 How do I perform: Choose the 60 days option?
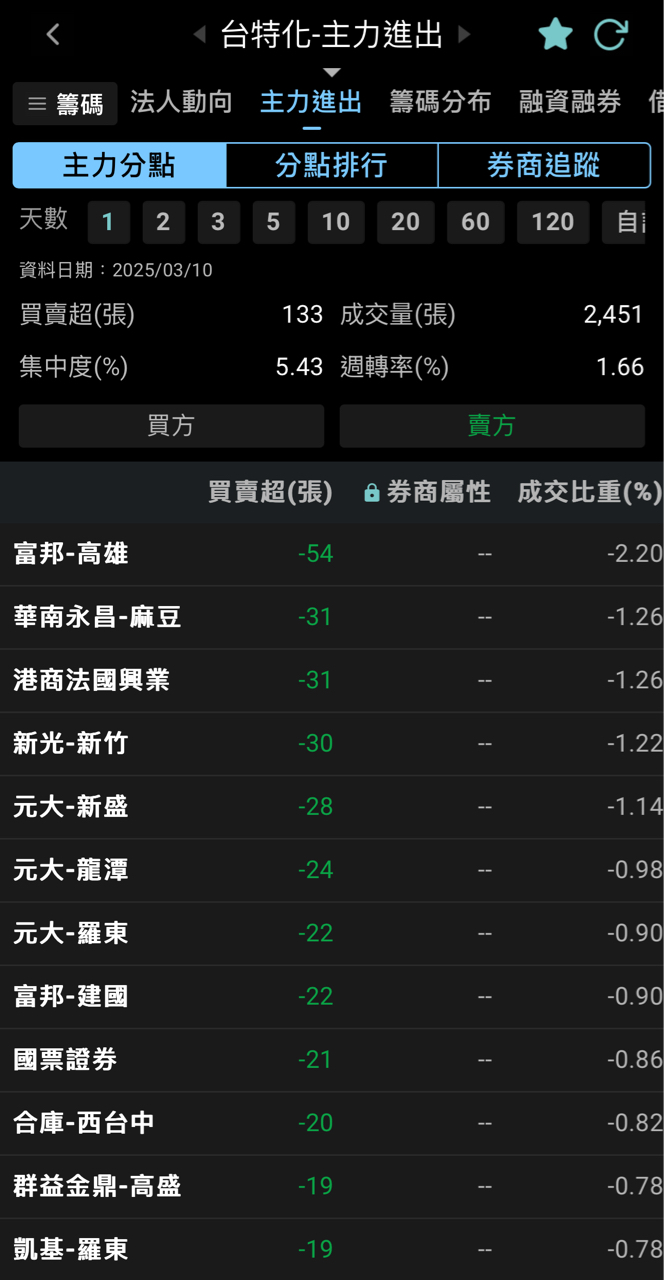475,222
